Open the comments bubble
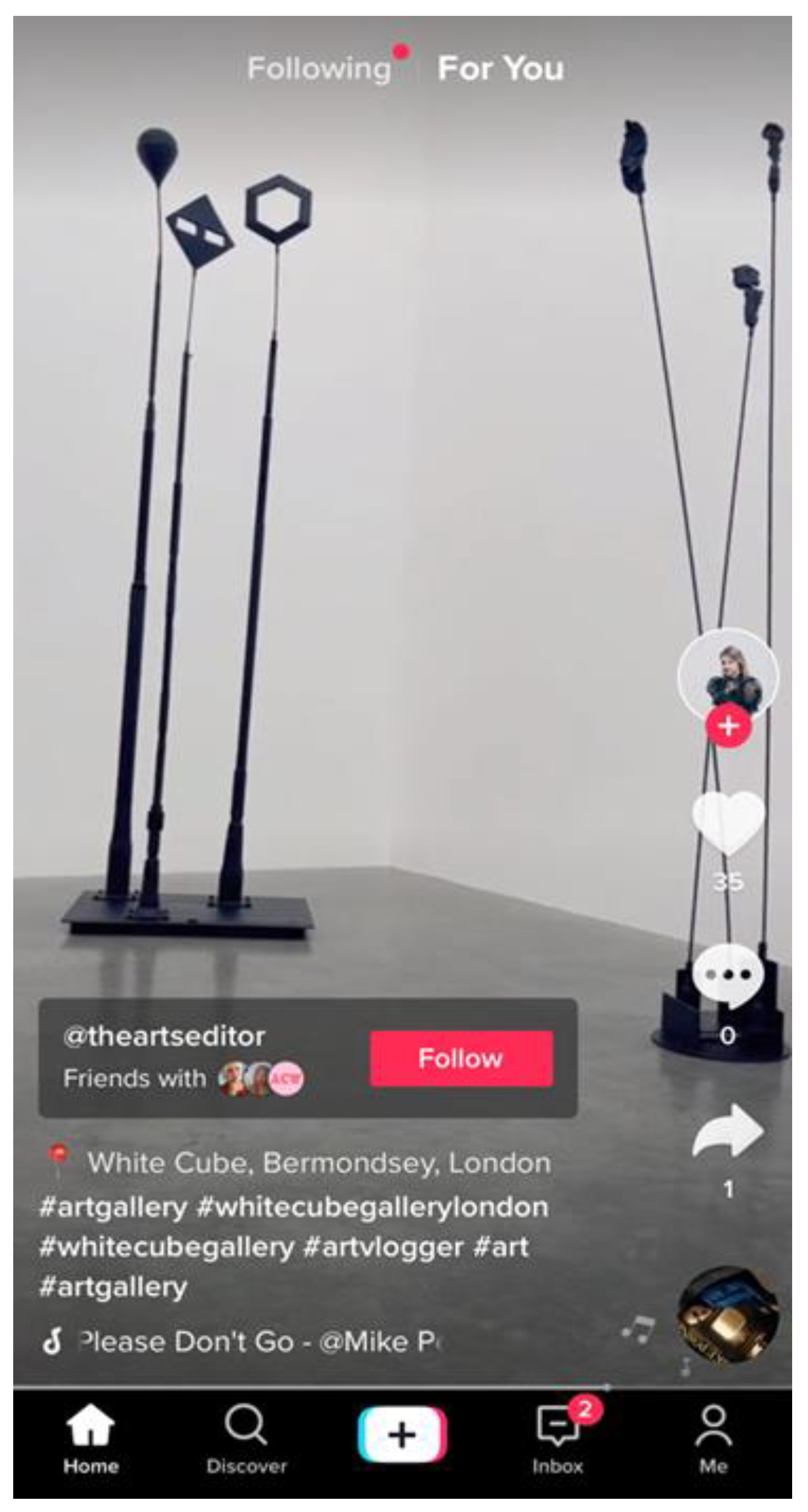808x1512 pixels. point(728,976)
